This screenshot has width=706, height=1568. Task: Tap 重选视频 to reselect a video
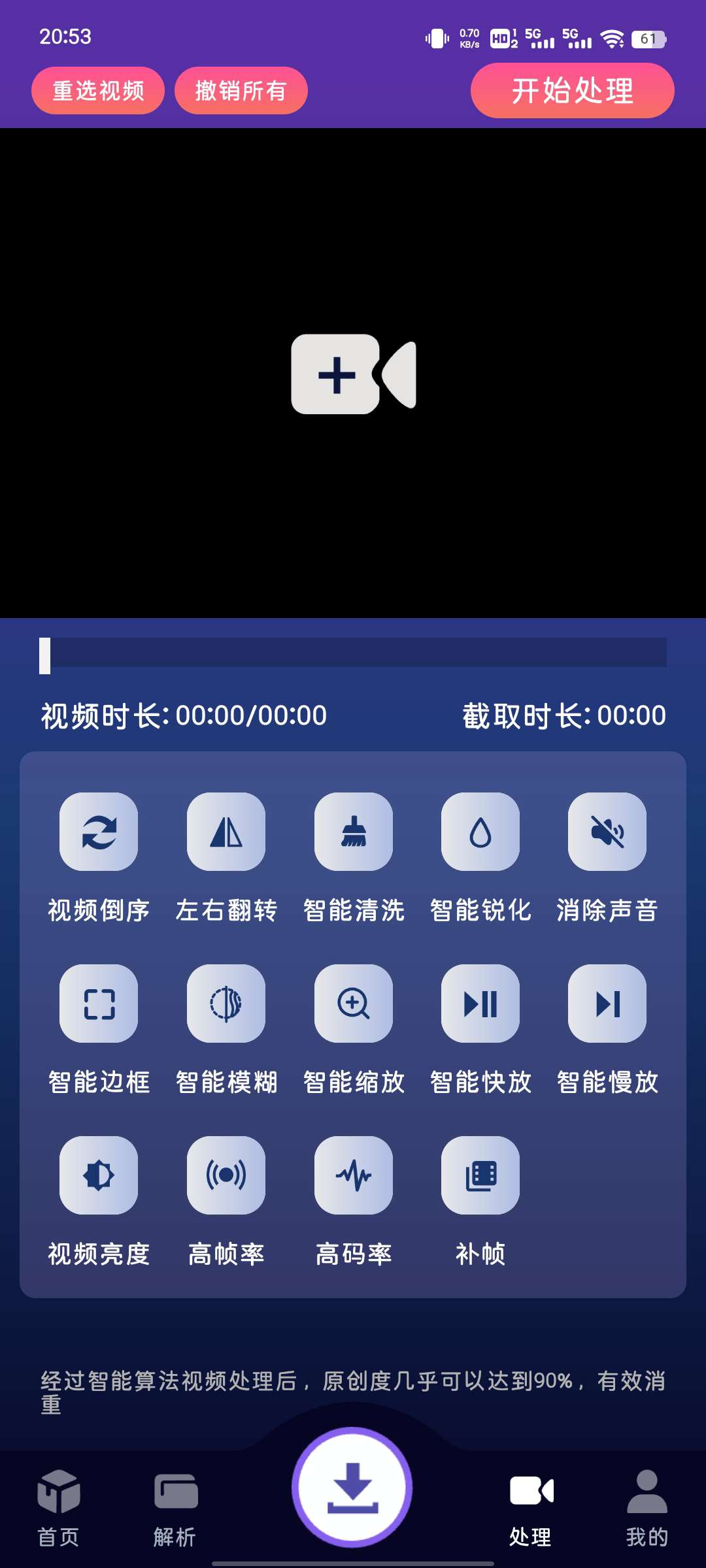pos(98,90)
